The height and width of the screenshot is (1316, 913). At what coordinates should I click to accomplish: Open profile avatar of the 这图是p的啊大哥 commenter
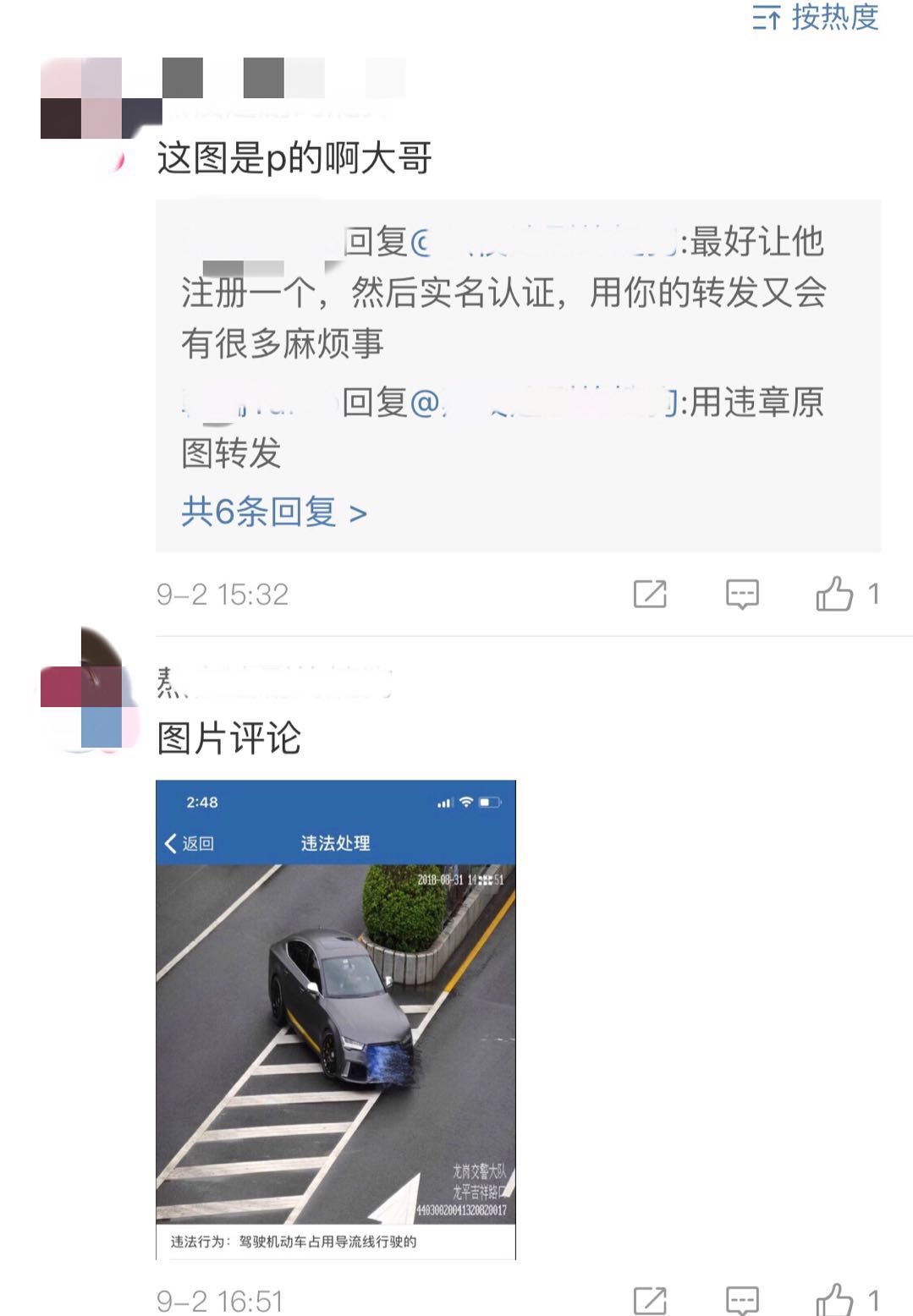tap(82, 99)
